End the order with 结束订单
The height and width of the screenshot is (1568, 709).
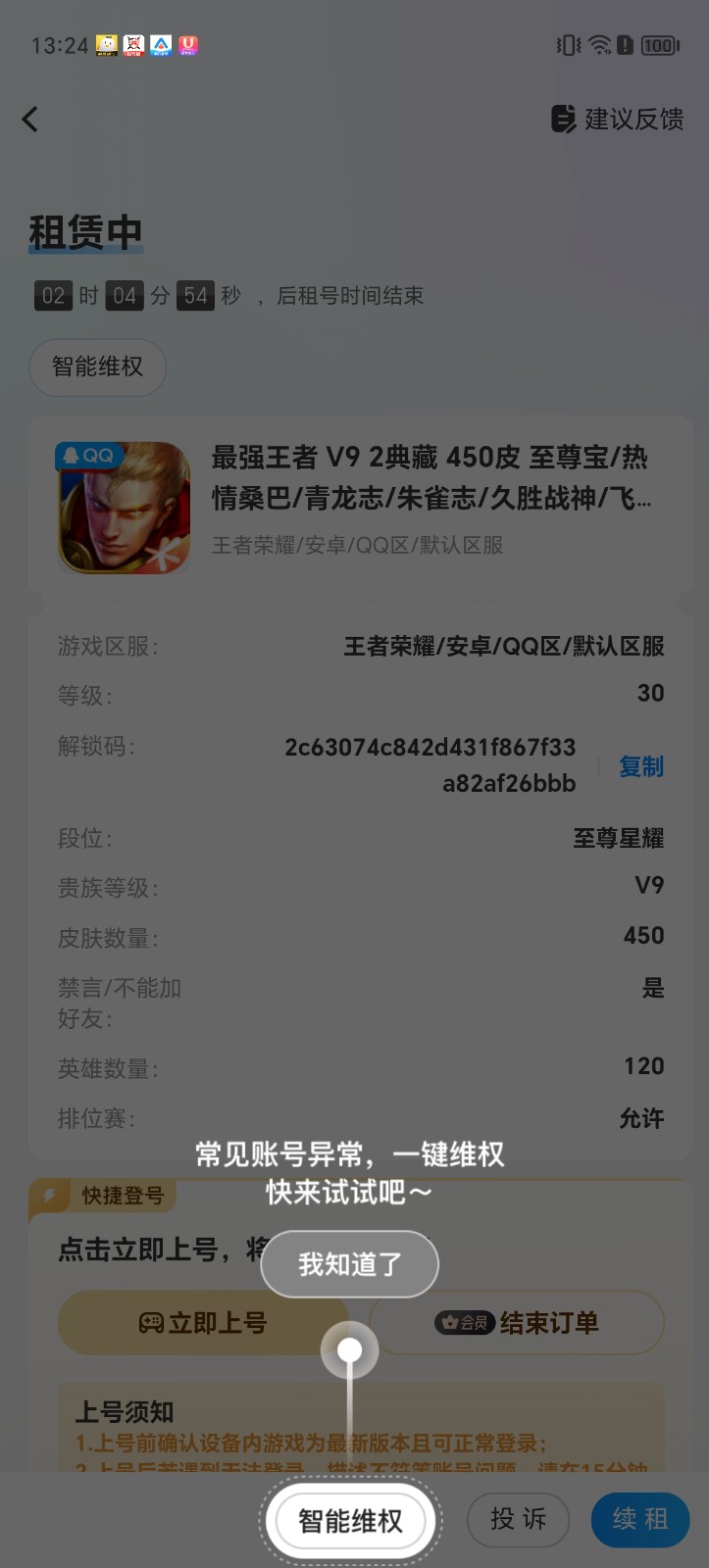tap(517, 1323)
